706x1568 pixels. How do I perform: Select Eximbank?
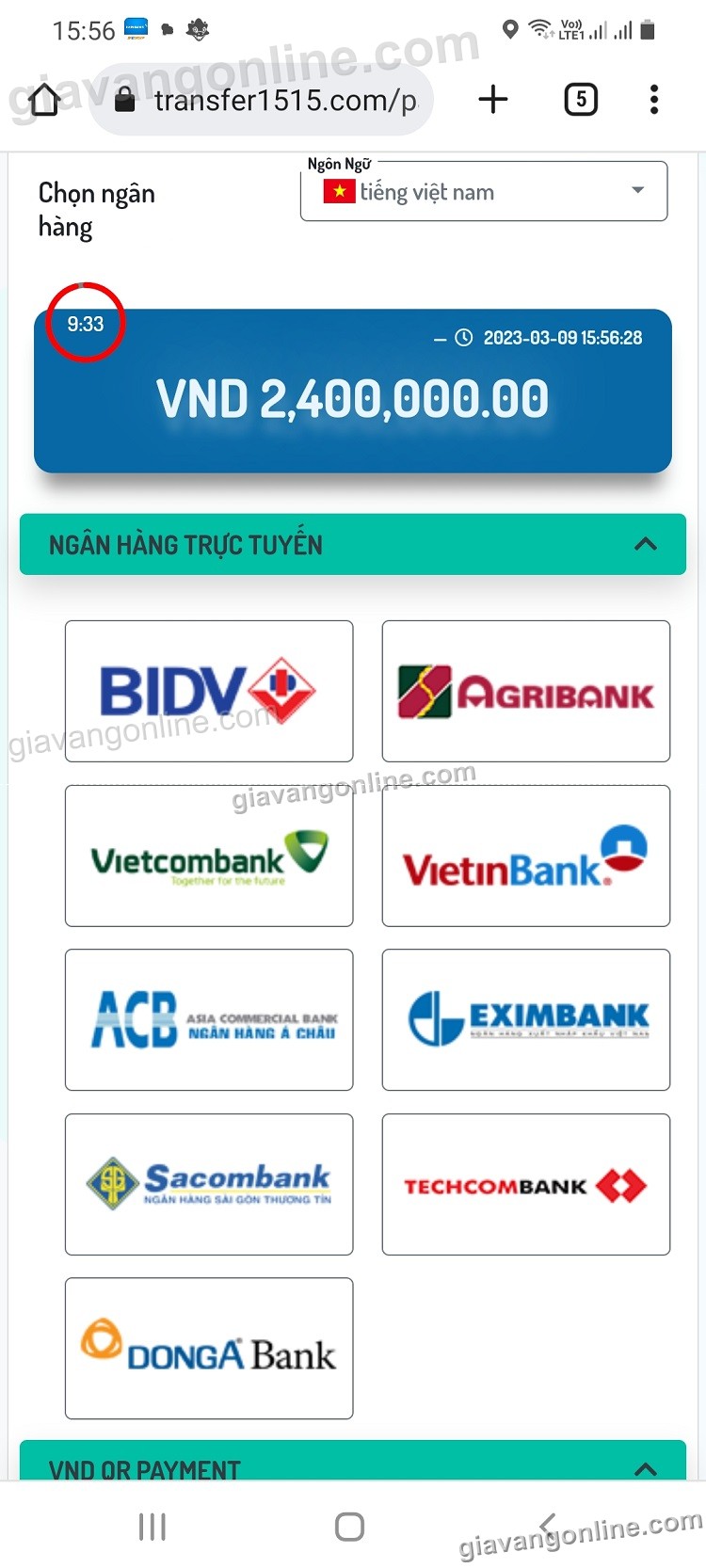pyautogui.click(x=525, y=1019)
